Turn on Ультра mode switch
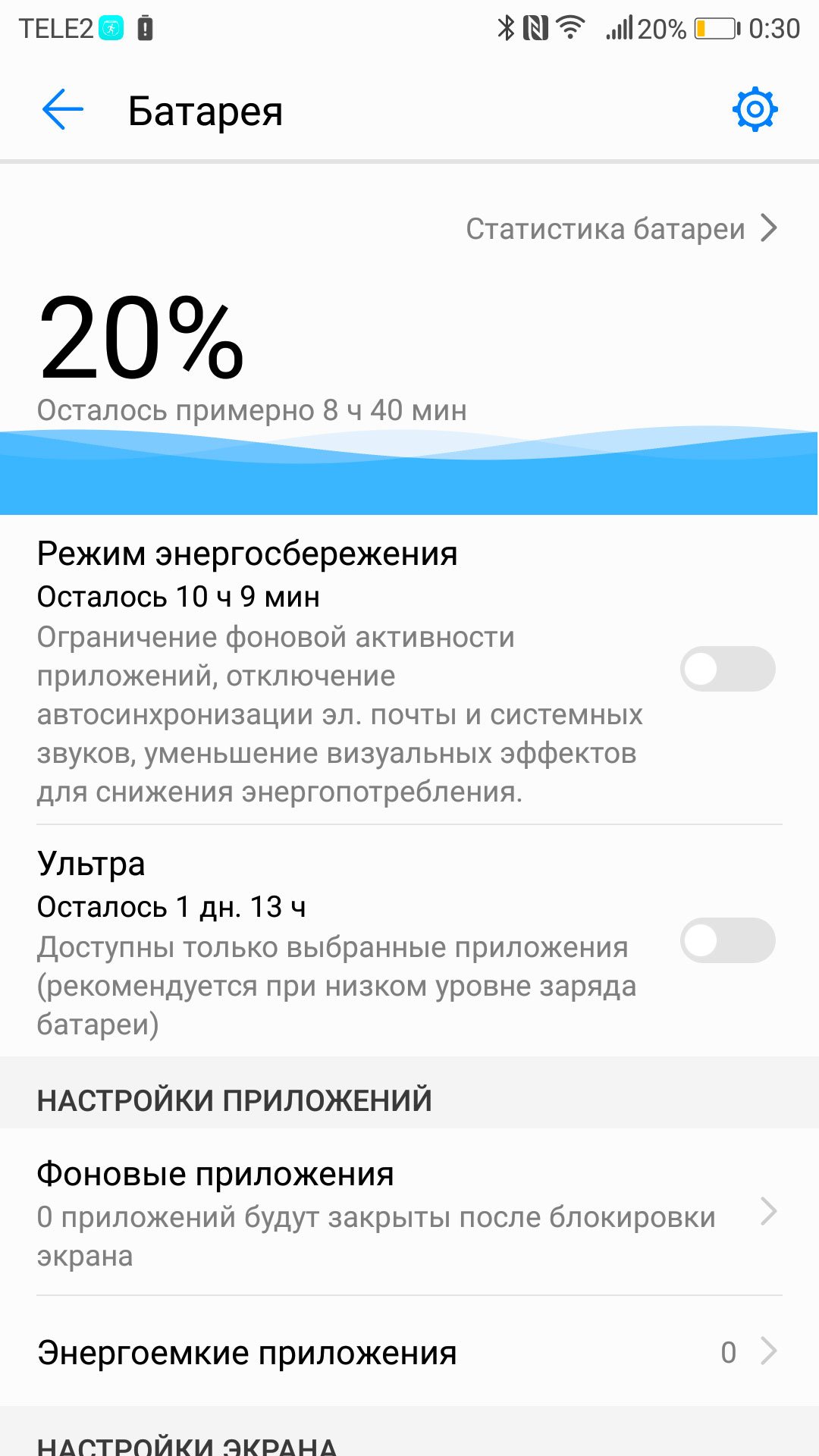819x1456 pixels. 727,940
